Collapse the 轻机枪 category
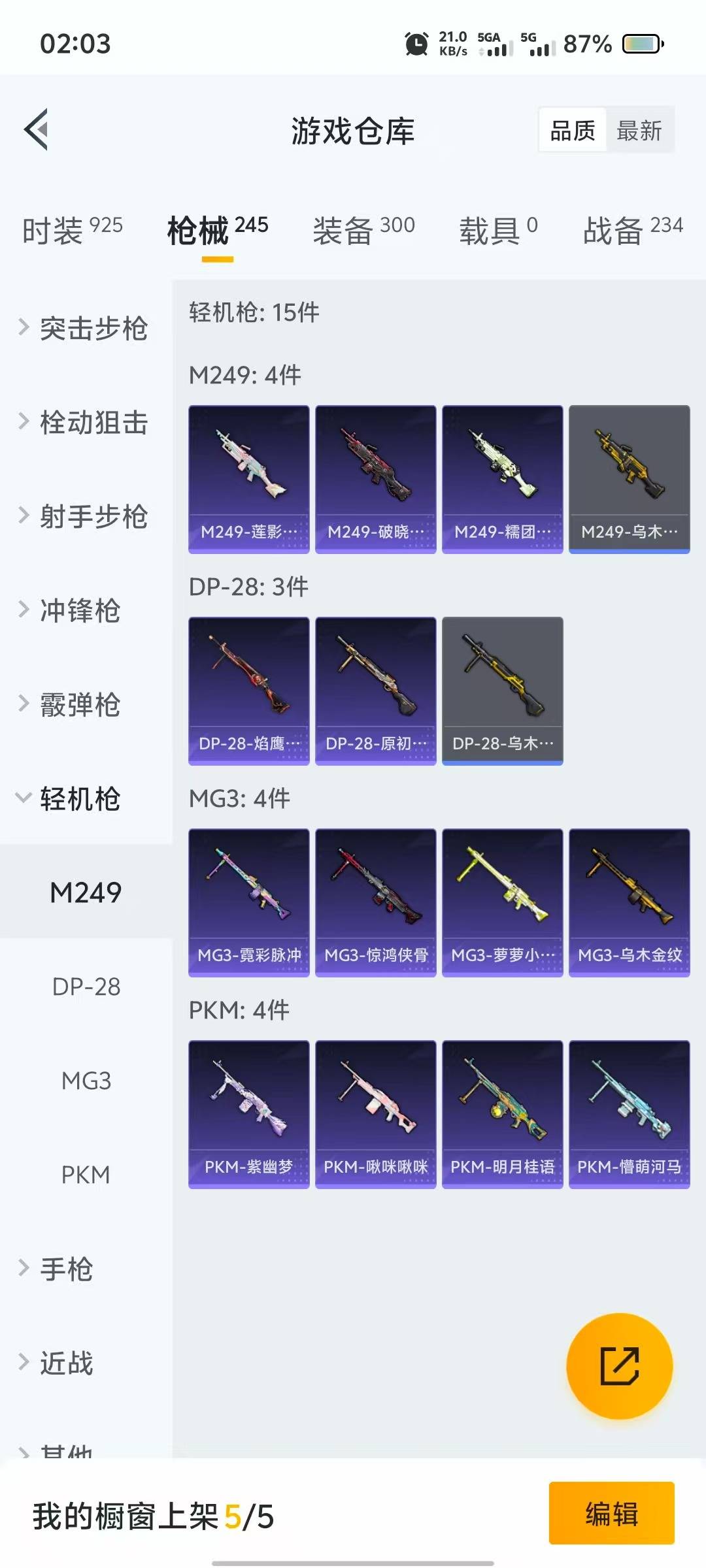The image size is (706, 1568). 85,798
